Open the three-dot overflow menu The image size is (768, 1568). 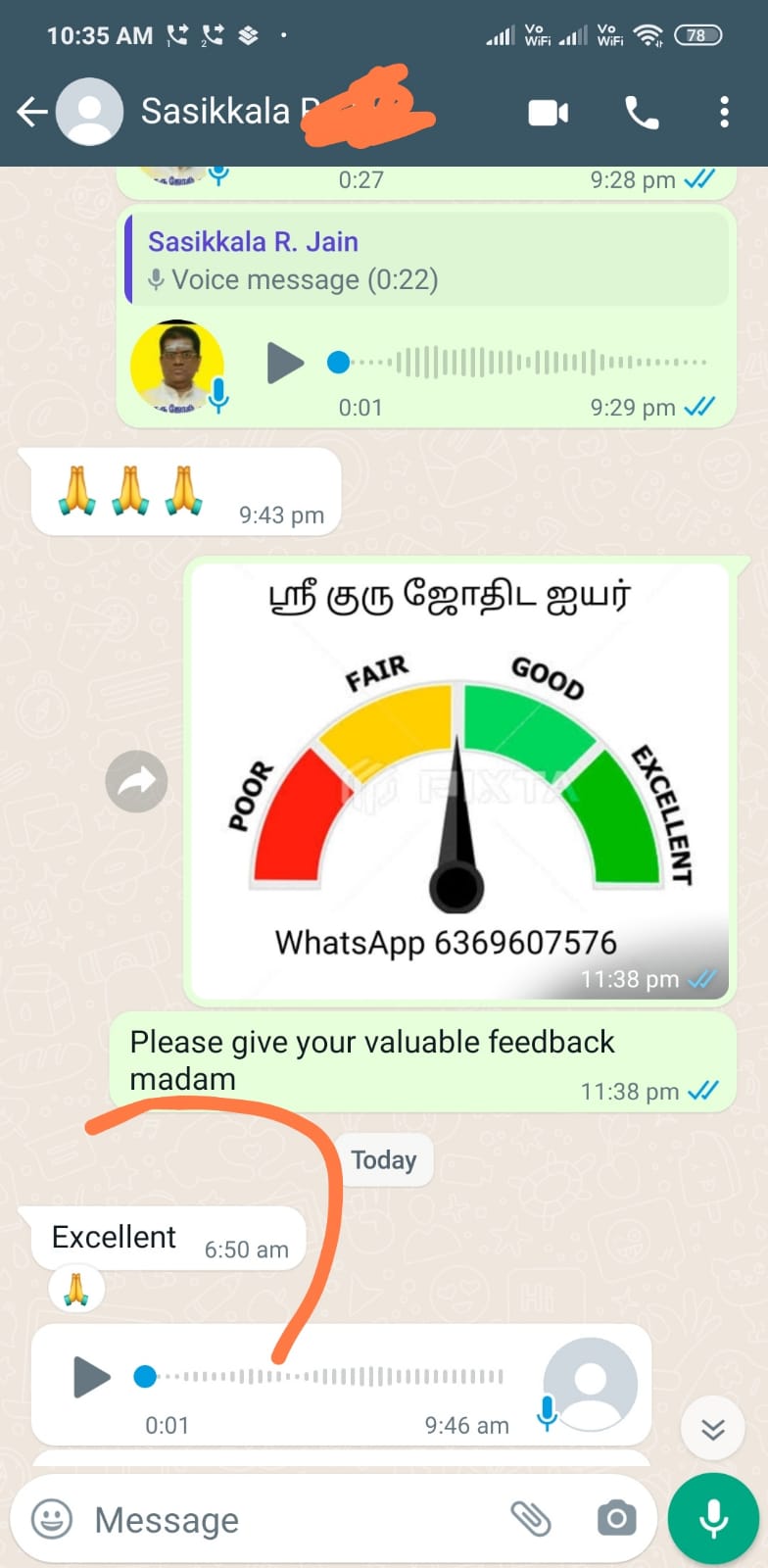point(724,113)
